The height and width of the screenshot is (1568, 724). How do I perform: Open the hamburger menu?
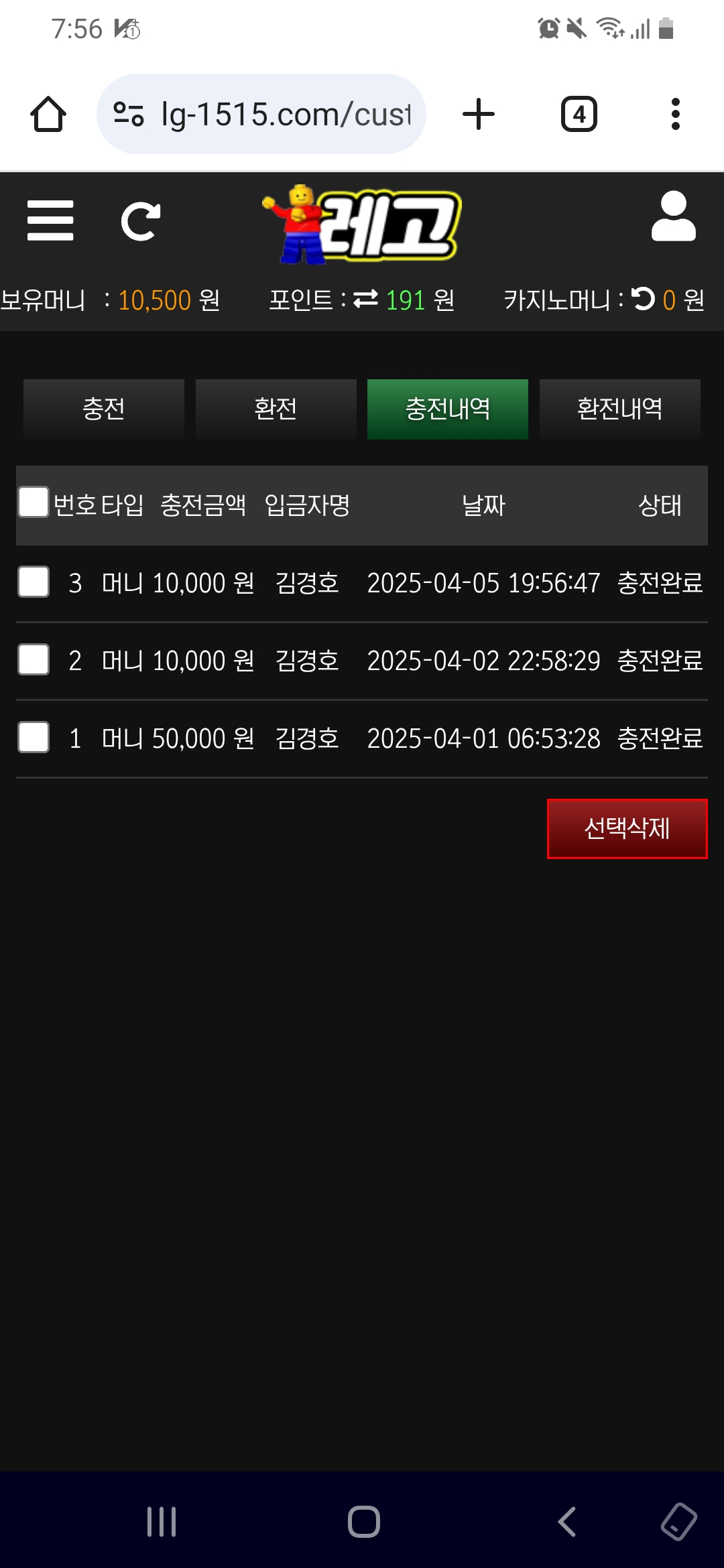pyautogui.click(x=50, y=220)
